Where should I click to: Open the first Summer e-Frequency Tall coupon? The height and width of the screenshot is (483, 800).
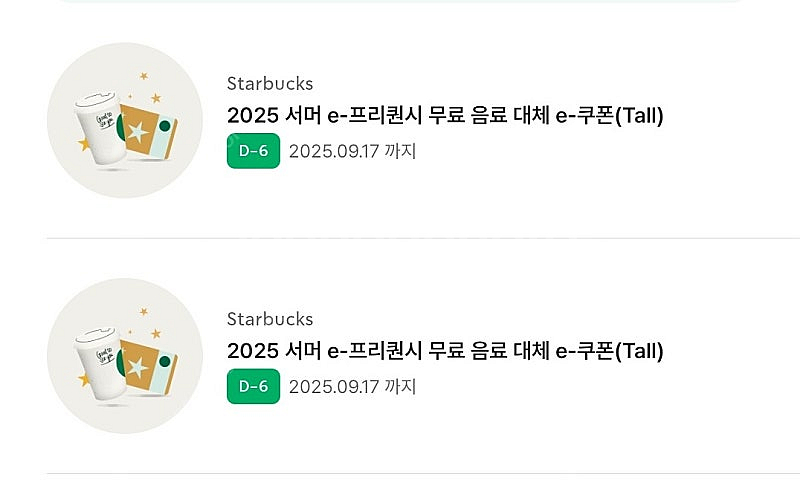[x=423, y=120]
